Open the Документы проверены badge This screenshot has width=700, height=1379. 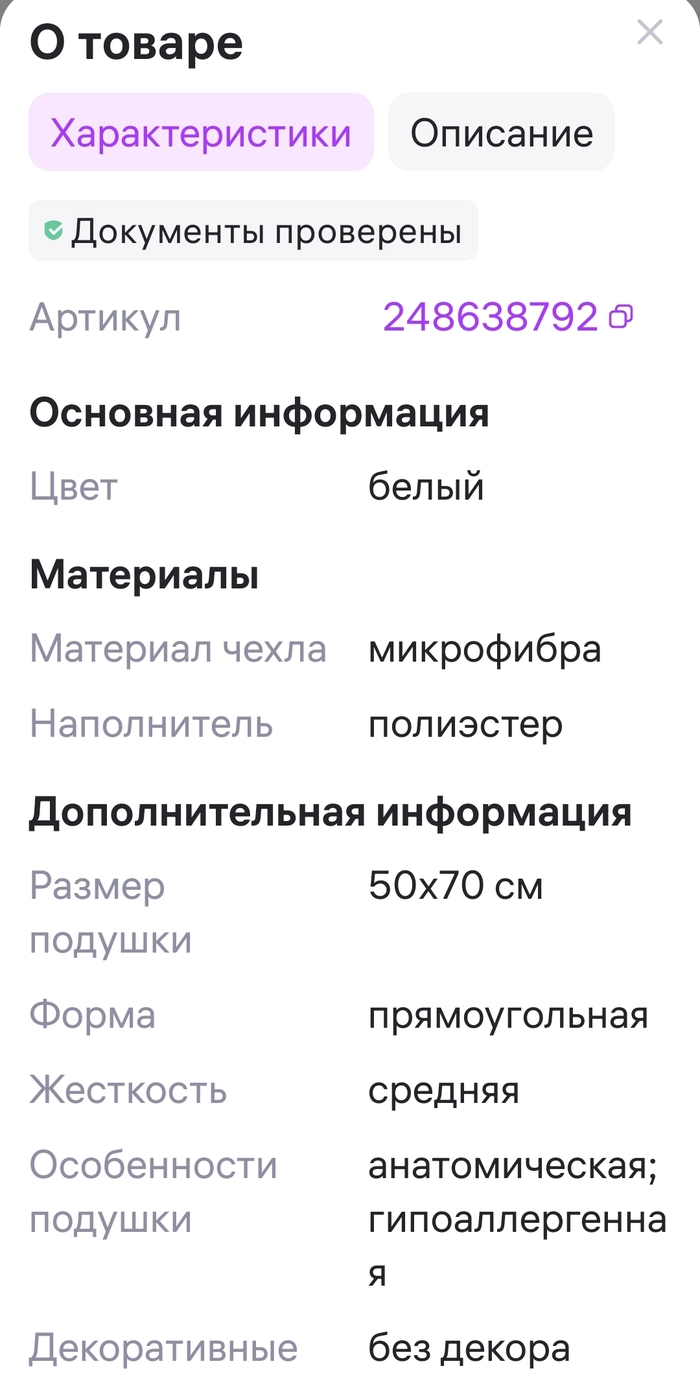click(x=253, y=231)
